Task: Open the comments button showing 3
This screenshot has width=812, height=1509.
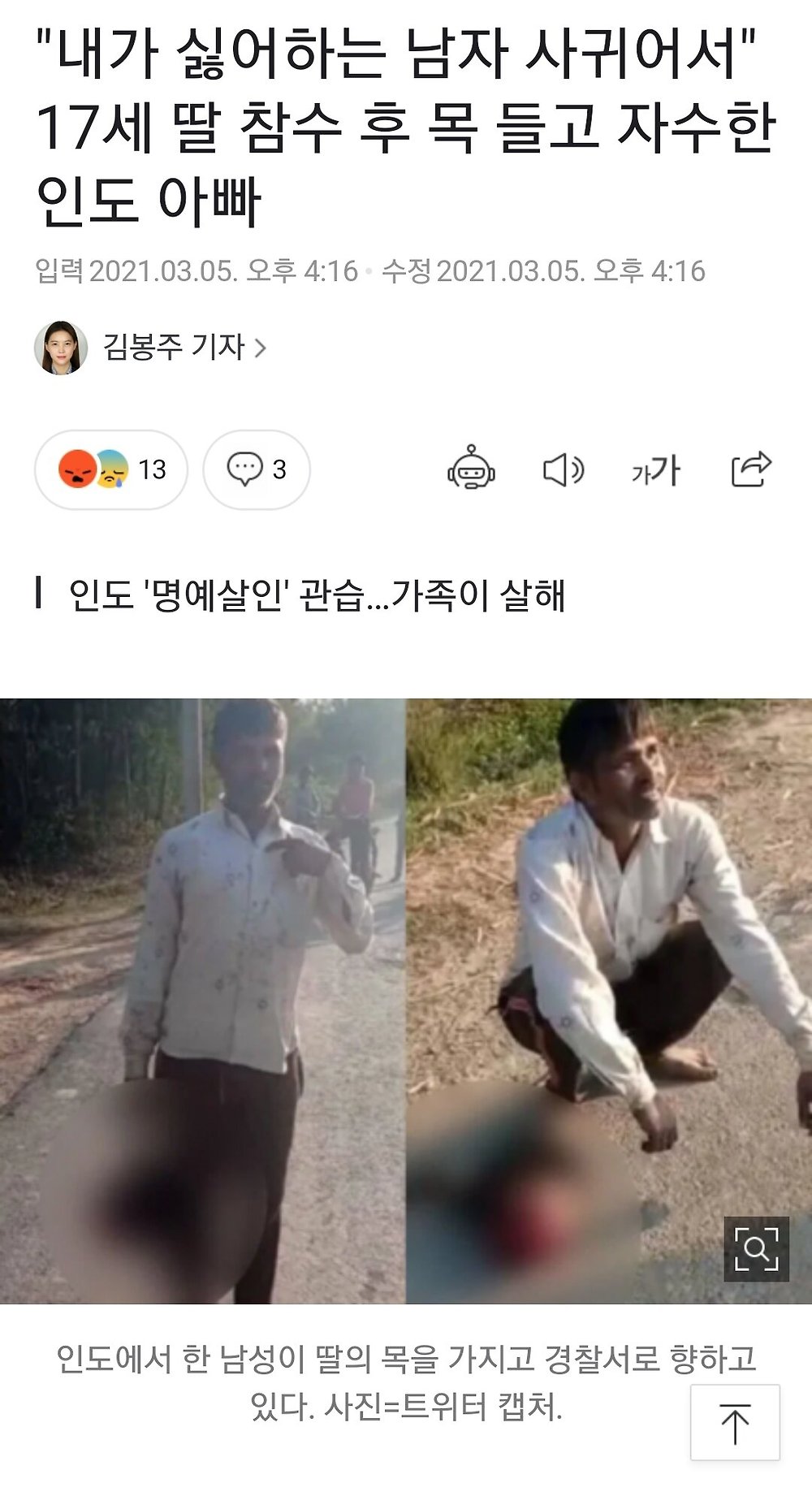Action: 256,469
